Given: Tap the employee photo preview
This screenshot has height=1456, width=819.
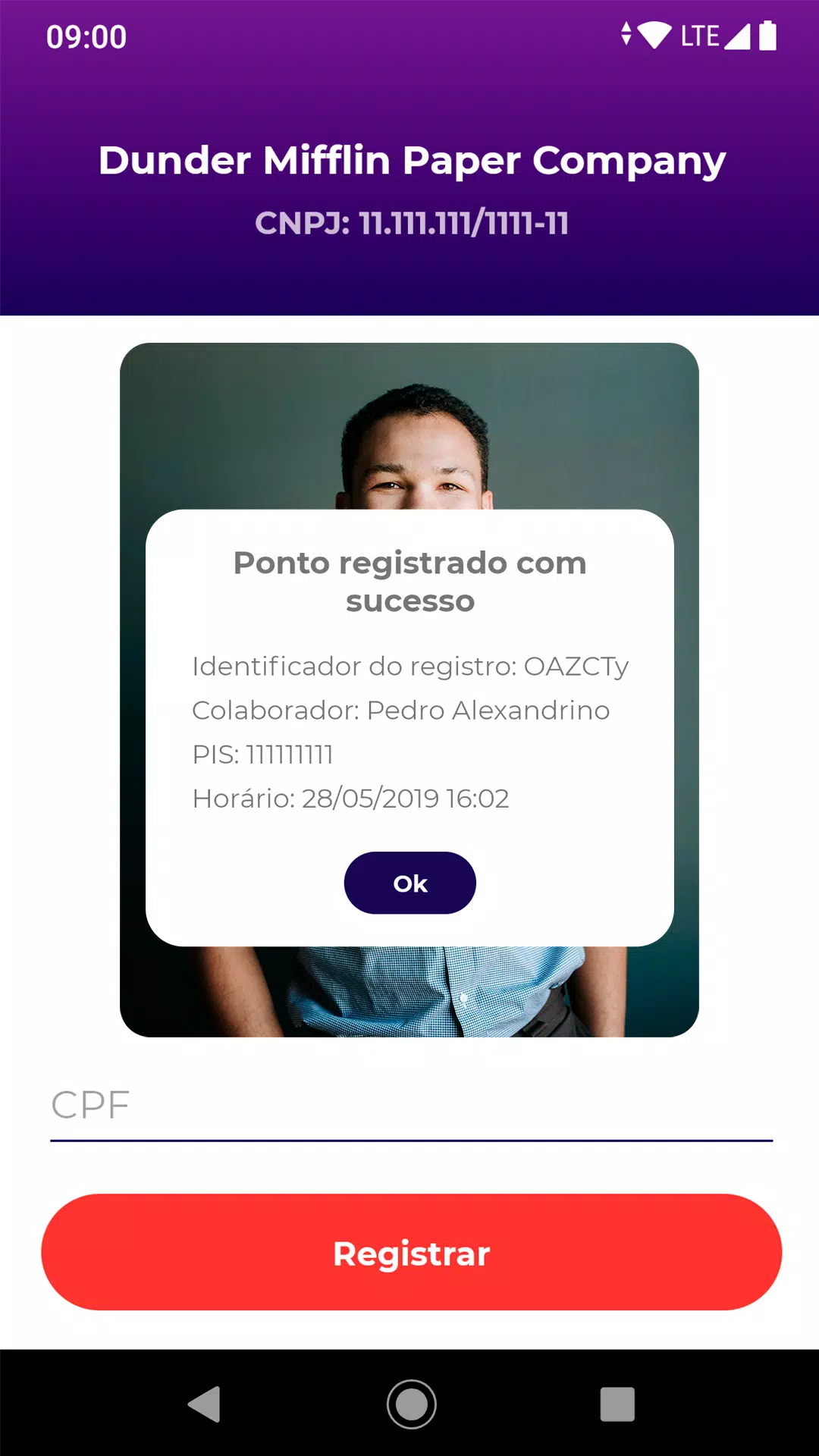Looking at the screenshot, I should click(409, 425).
